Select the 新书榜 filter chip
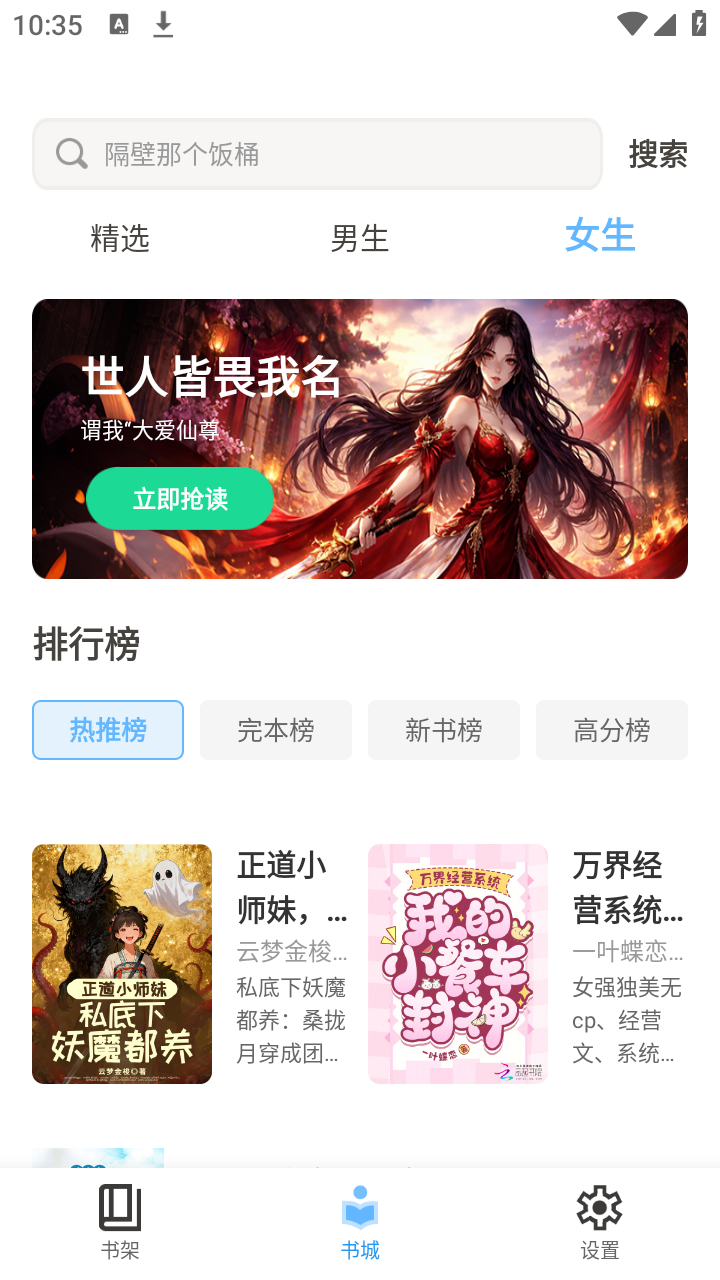This screenshot has width=720, height=1280. (x=444, y=730)
